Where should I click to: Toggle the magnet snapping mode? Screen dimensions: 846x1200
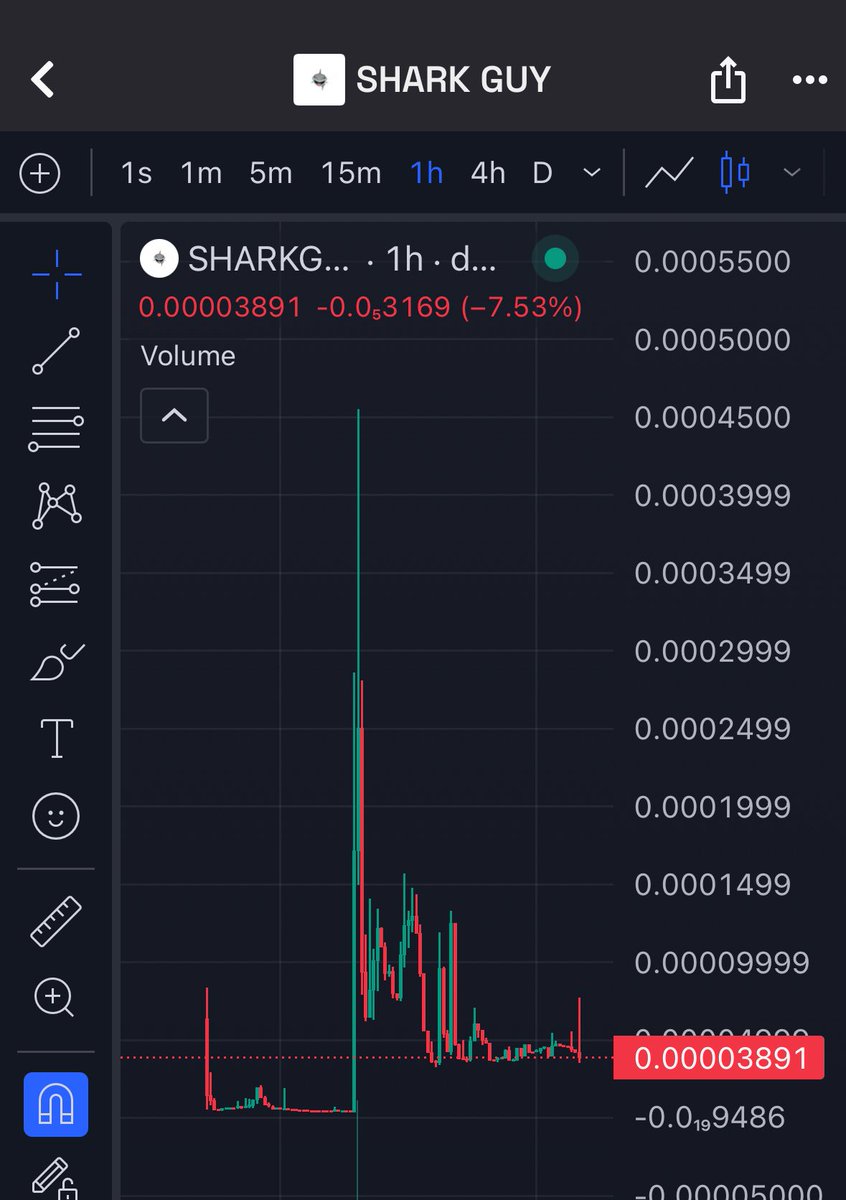coord(56,1104)
